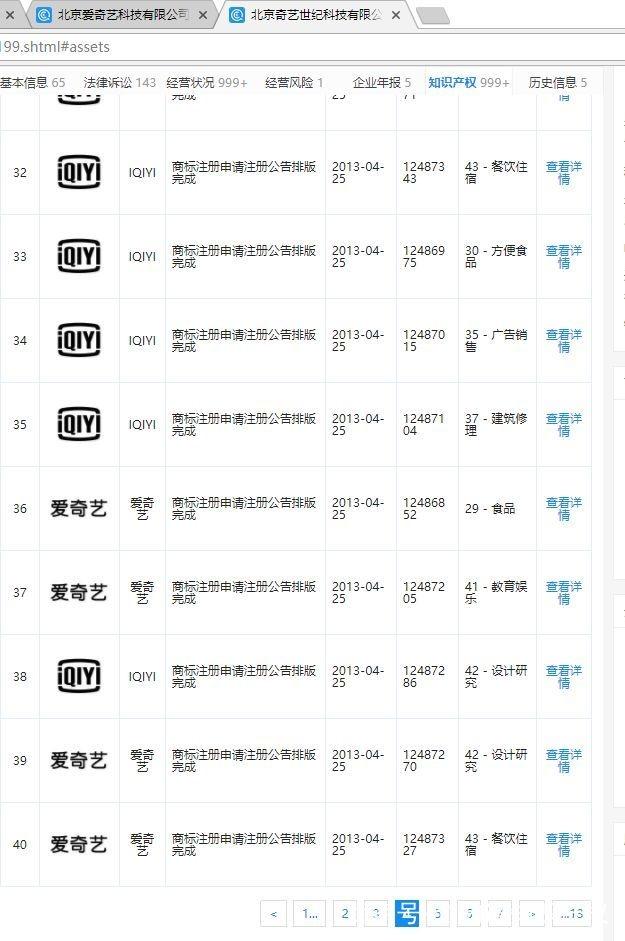Open the 经营风险 tab
Image resolution: width=625 pixels, height=941 pixels.
293,83
